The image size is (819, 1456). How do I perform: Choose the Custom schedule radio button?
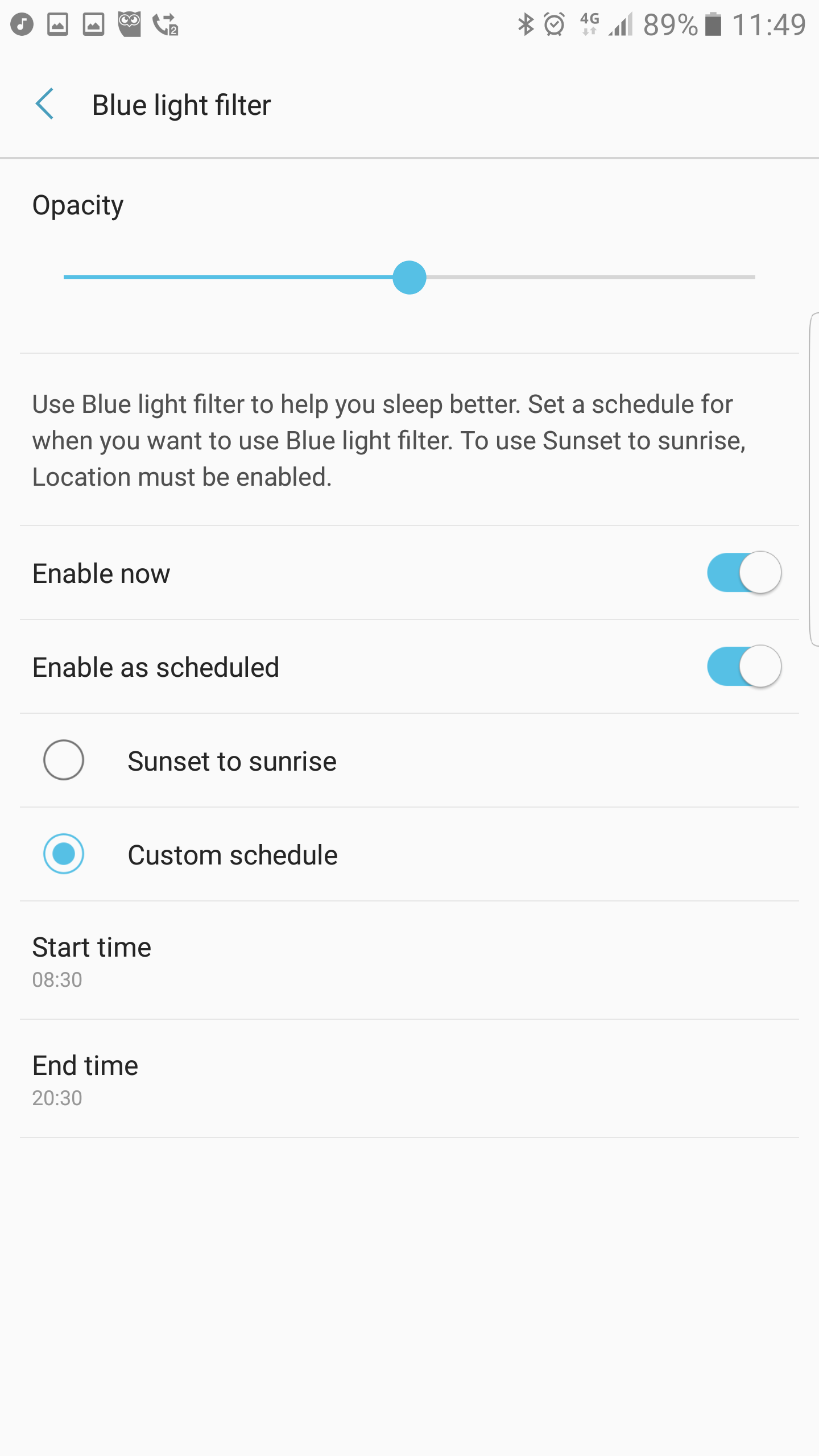[64, 854]
